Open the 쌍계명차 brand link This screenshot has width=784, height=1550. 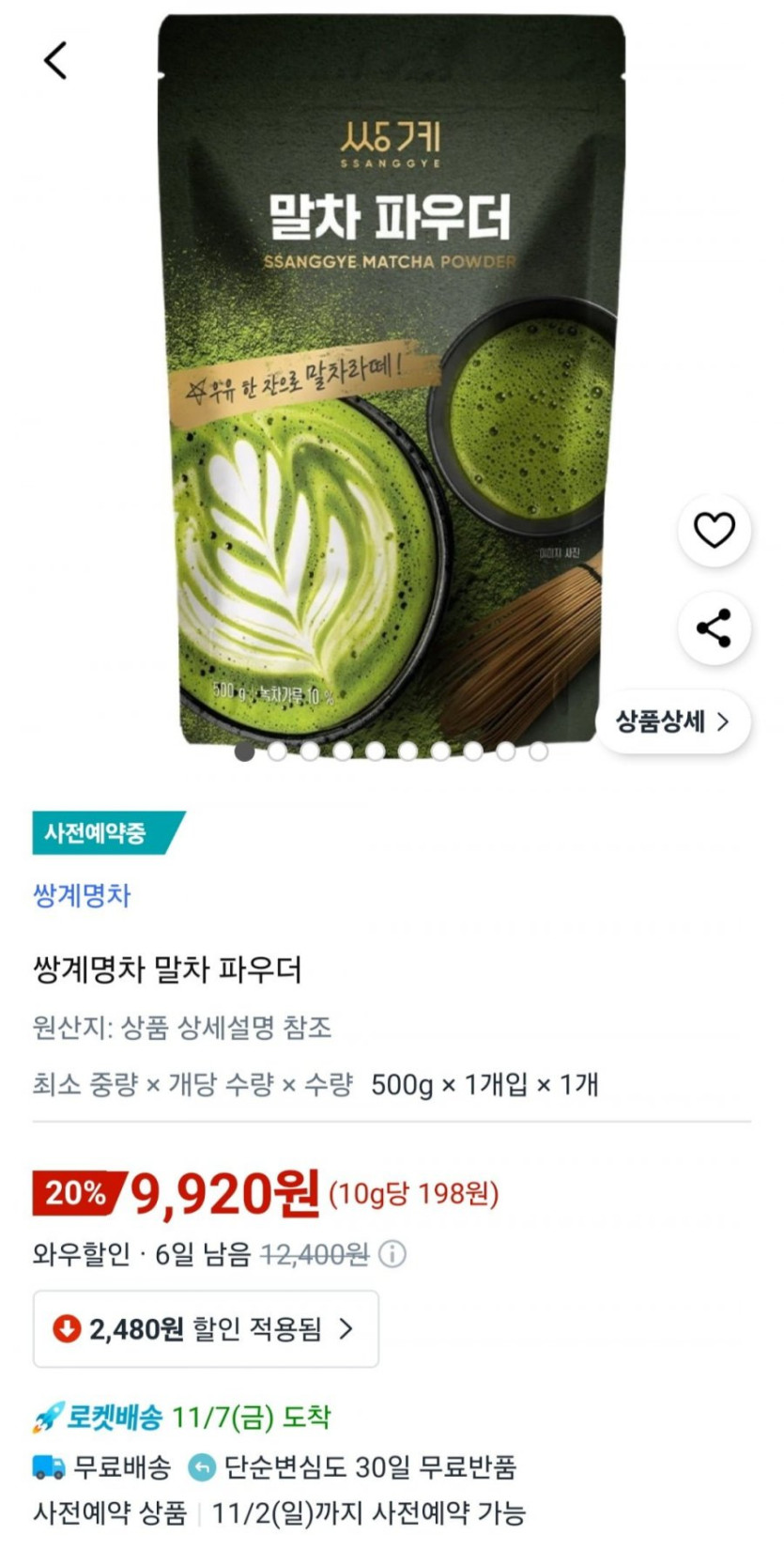[x=82, y=895]
